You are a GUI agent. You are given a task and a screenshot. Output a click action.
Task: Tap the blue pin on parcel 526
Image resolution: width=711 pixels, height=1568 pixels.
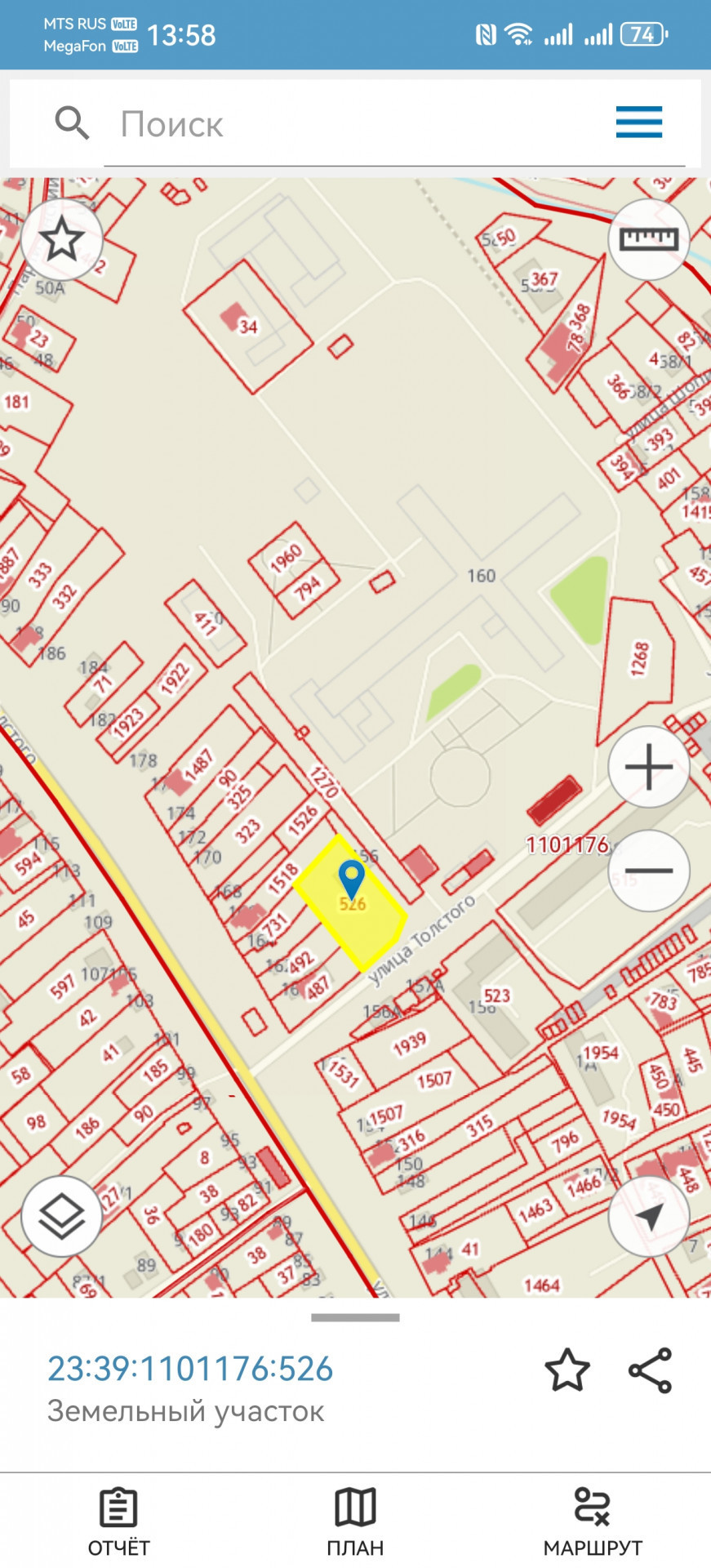351,879
